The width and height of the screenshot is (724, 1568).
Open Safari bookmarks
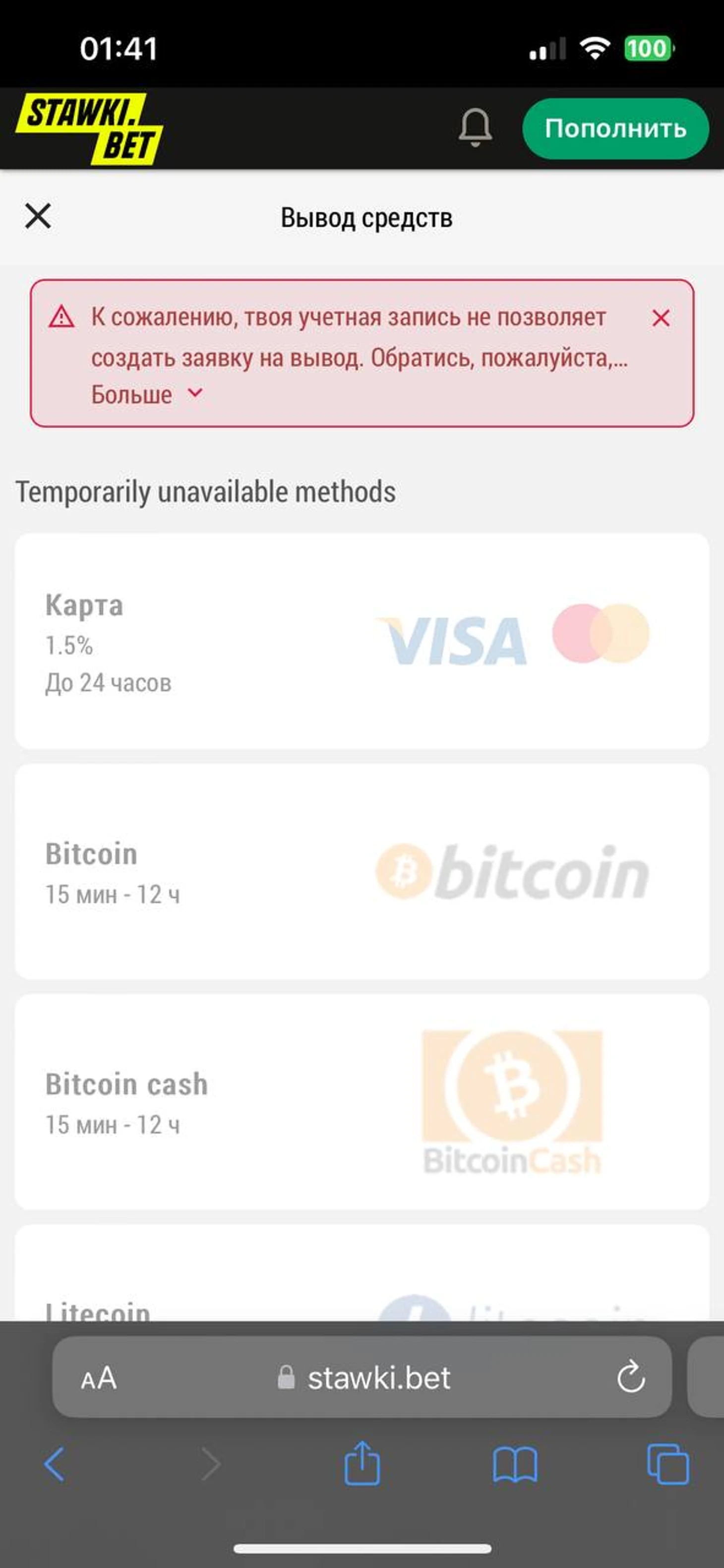click(515, 1464)
